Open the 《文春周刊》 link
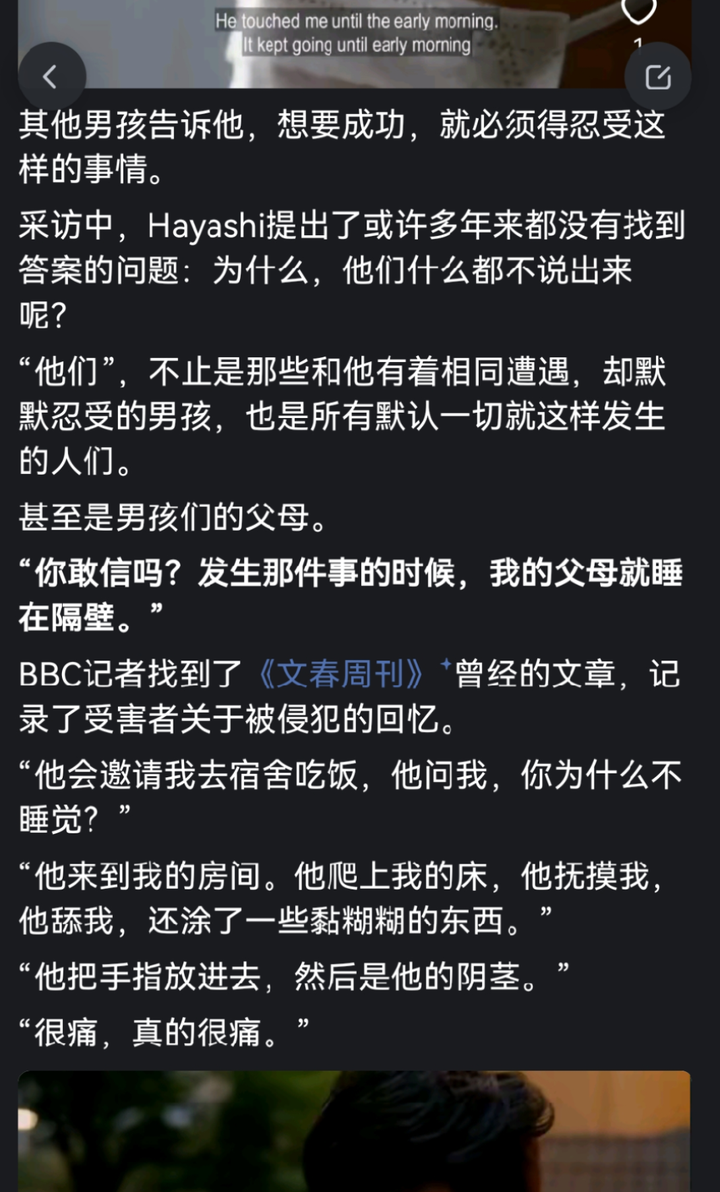The height and width of the screenshot is (1192, 720). (x=342, y=673)
